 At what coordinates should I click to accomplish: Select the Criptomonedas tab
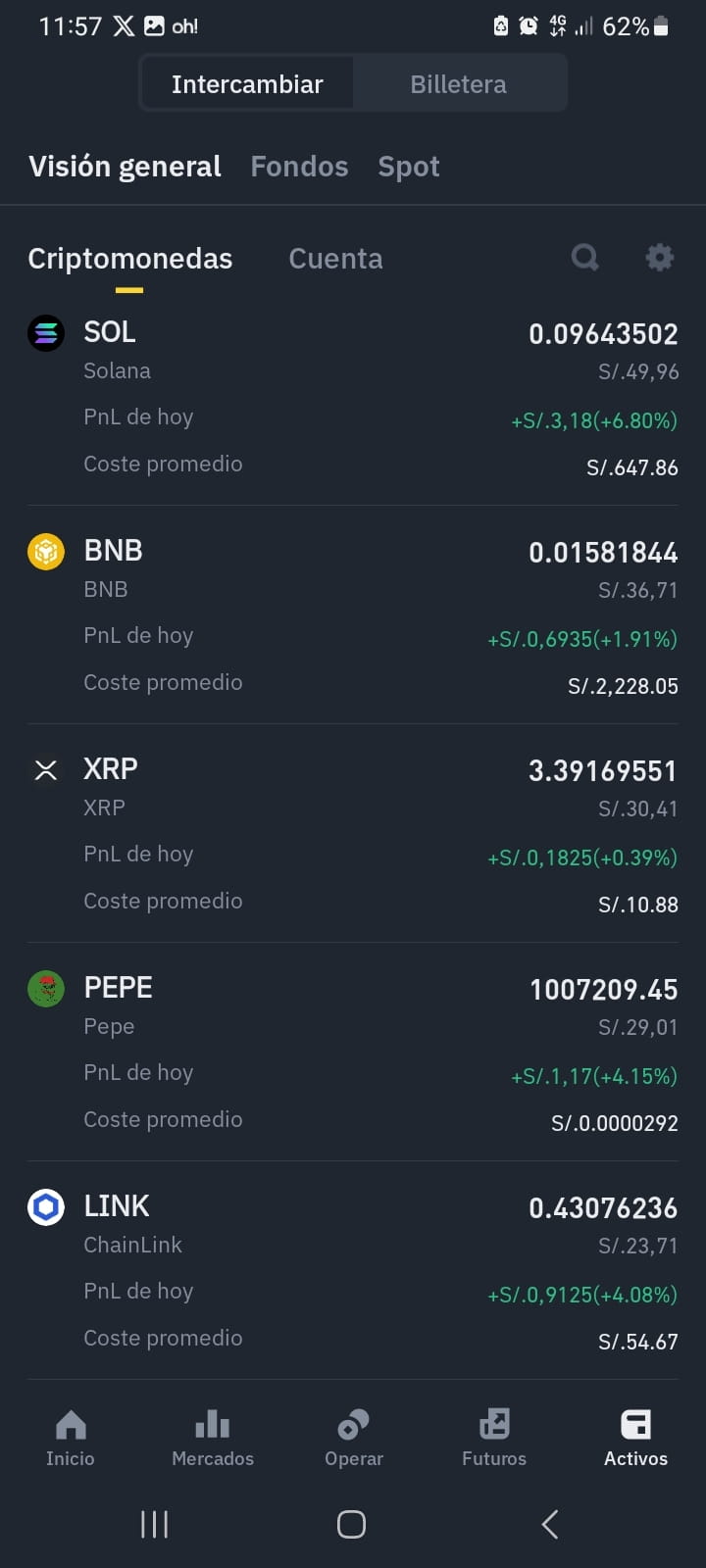pos(129,259)
